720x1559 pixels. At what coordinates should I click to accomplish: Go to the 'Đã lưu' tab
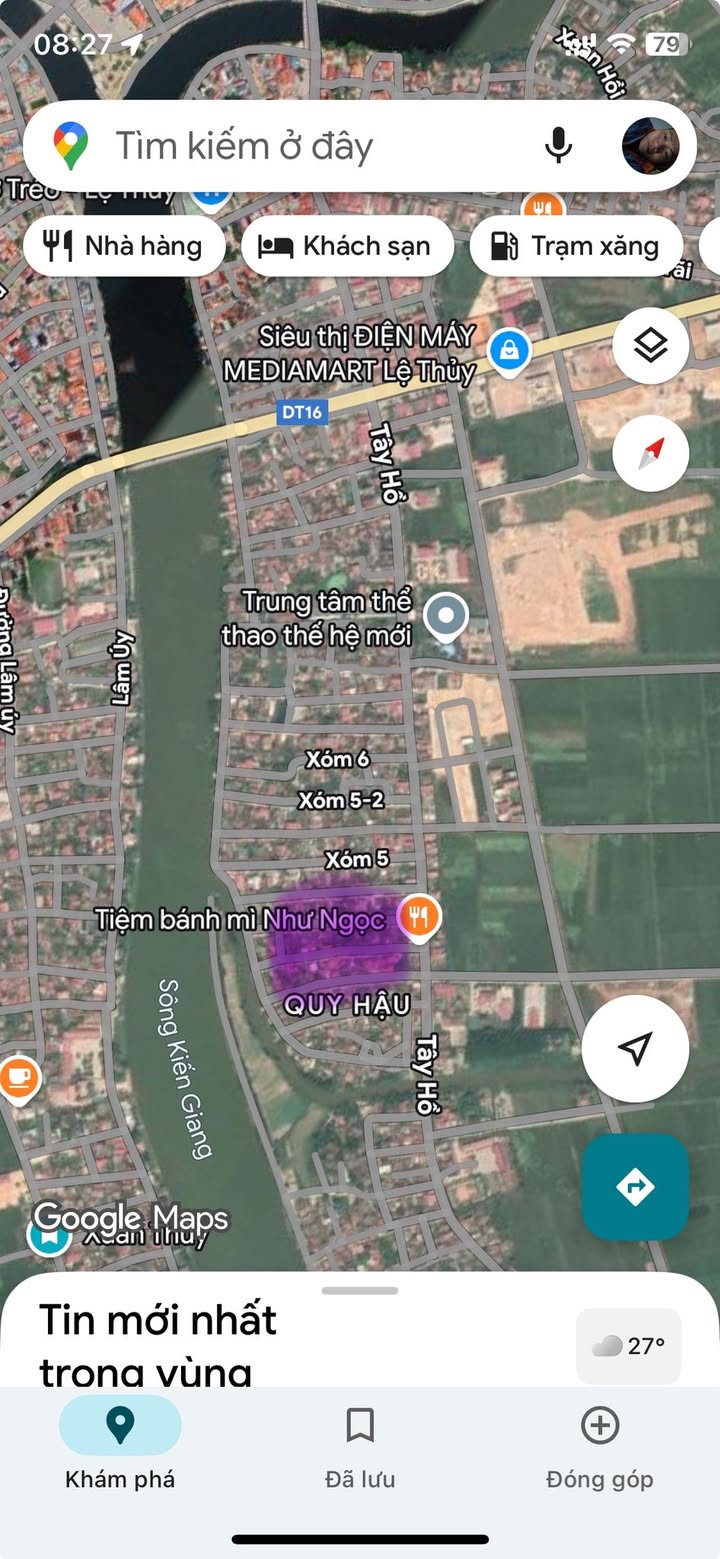(x=360, y=1444)
